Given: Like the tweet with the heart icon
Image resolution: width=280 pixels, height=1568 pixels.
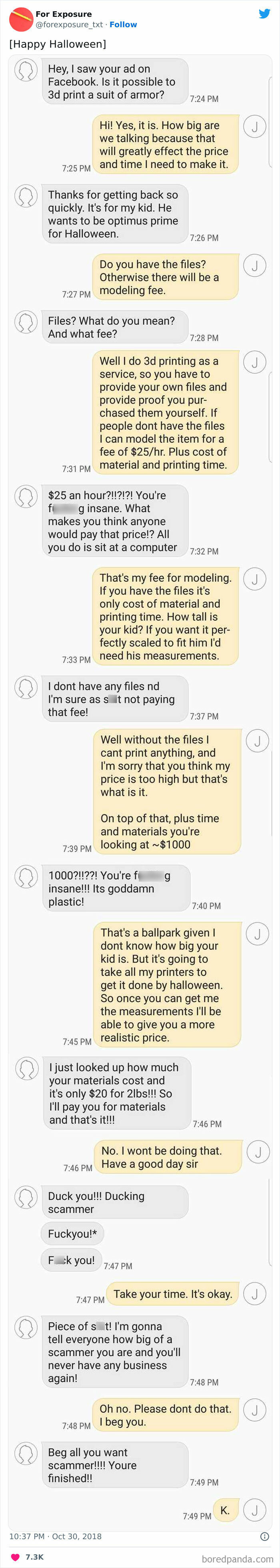Looking at the screenshot, I should [x=15, y=1556].
